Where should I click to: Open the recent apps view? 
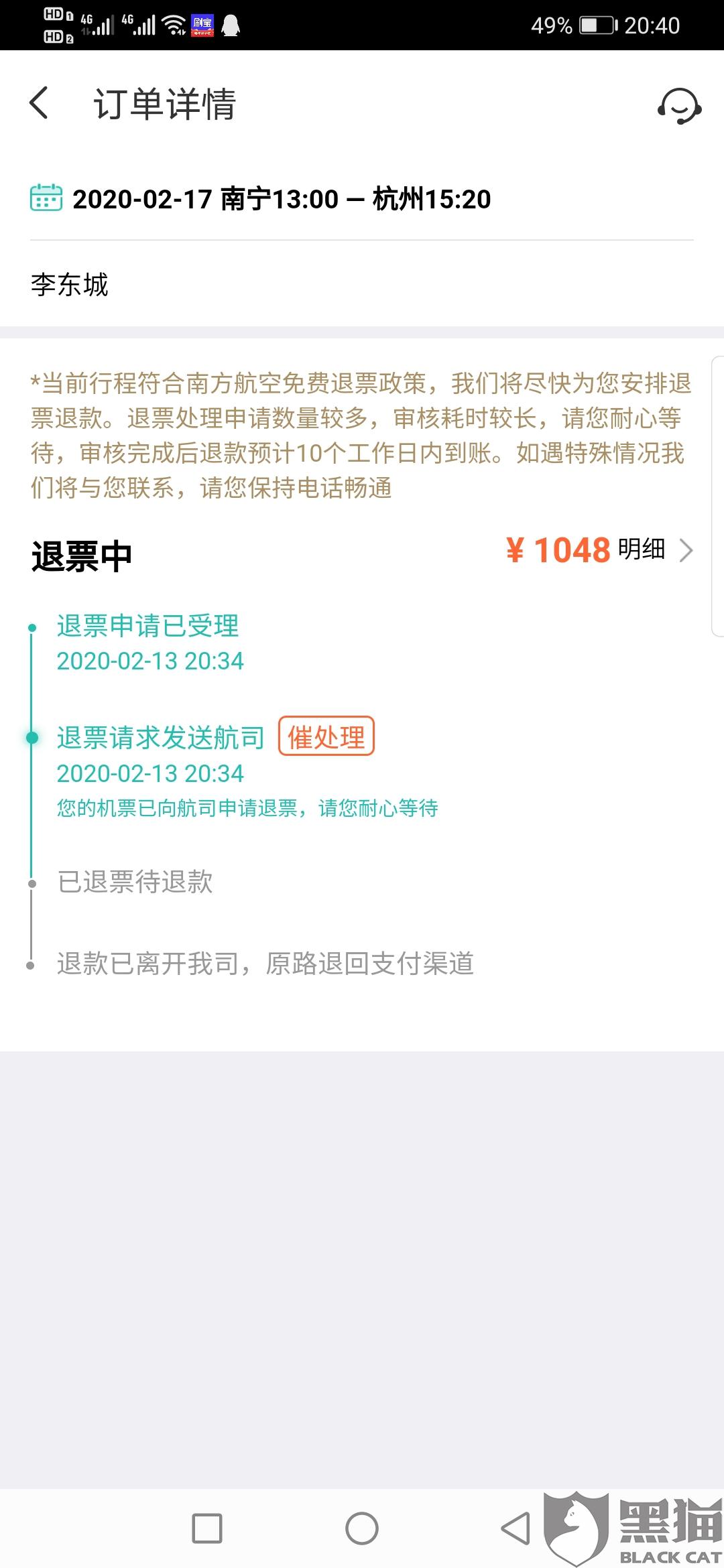pos(207,1528)
